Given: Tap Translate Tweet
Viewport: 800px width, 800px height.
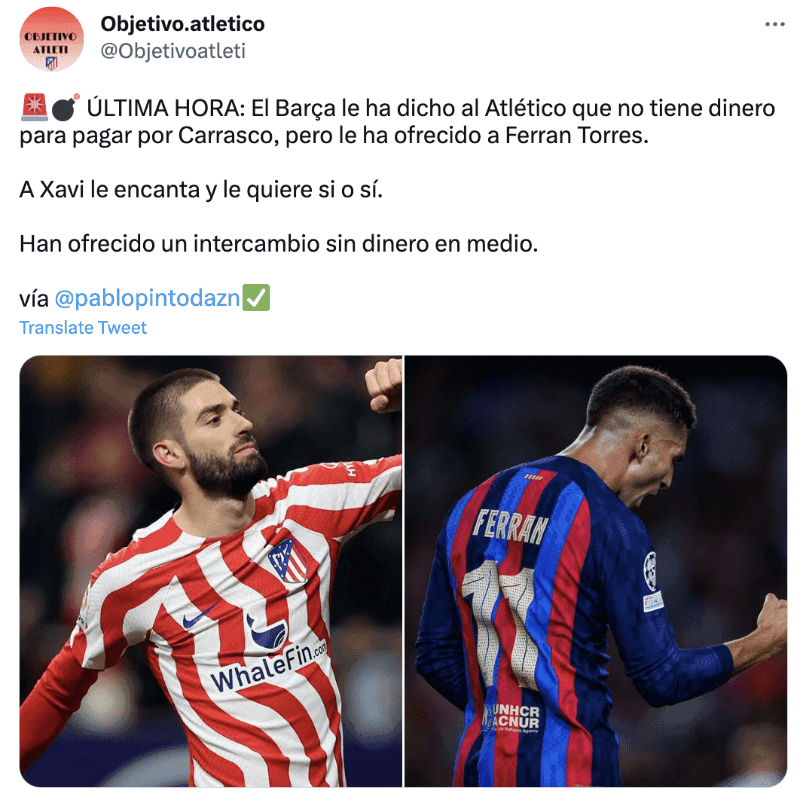Looking at the screenshot, I should tap(83, 328).
